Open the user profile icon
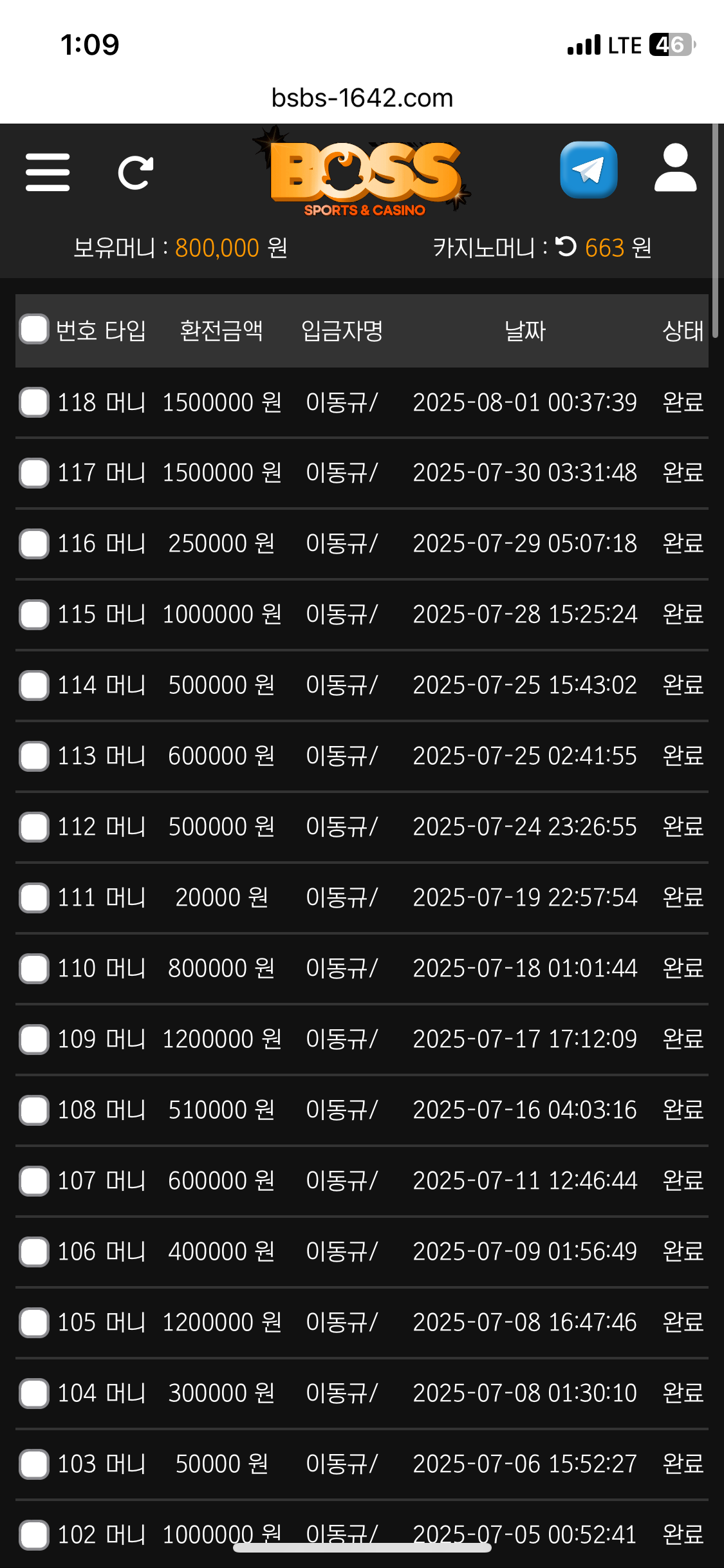The width and height of the screenshot is (724, 1568). pos(675,168)
